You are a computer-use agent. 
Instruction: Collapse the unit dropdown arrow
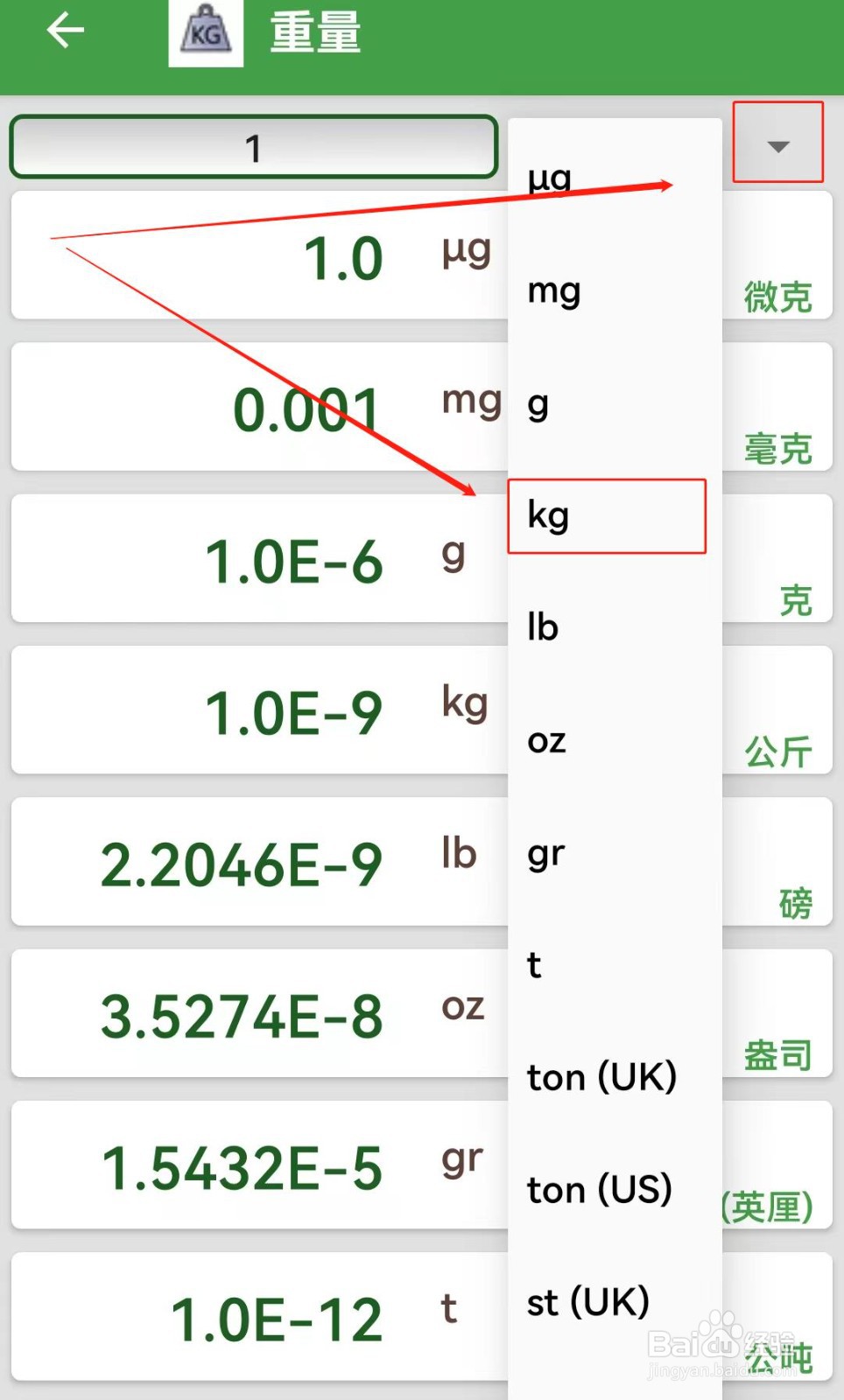778,145
